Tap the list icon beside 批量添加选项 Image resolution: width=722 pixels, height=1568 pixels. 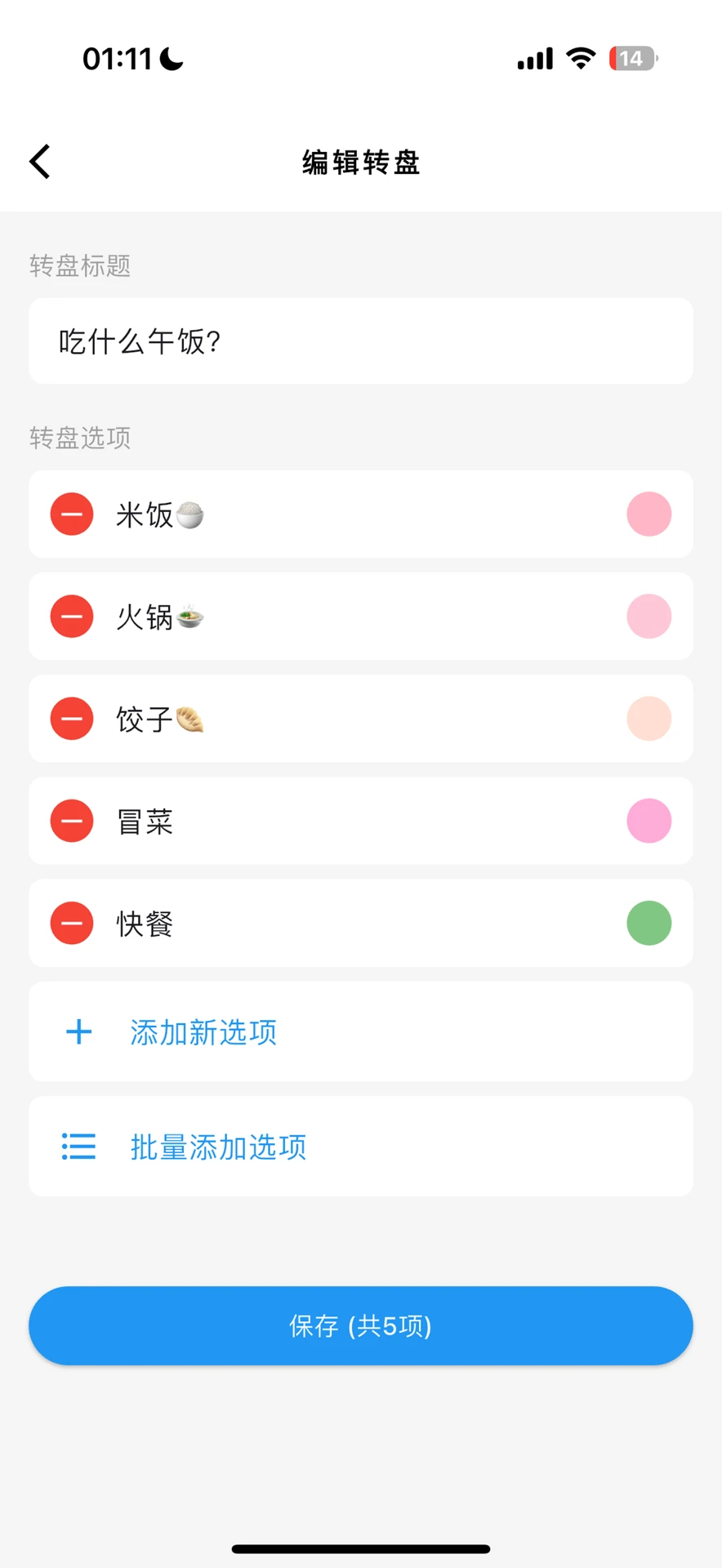[78, 1146]
